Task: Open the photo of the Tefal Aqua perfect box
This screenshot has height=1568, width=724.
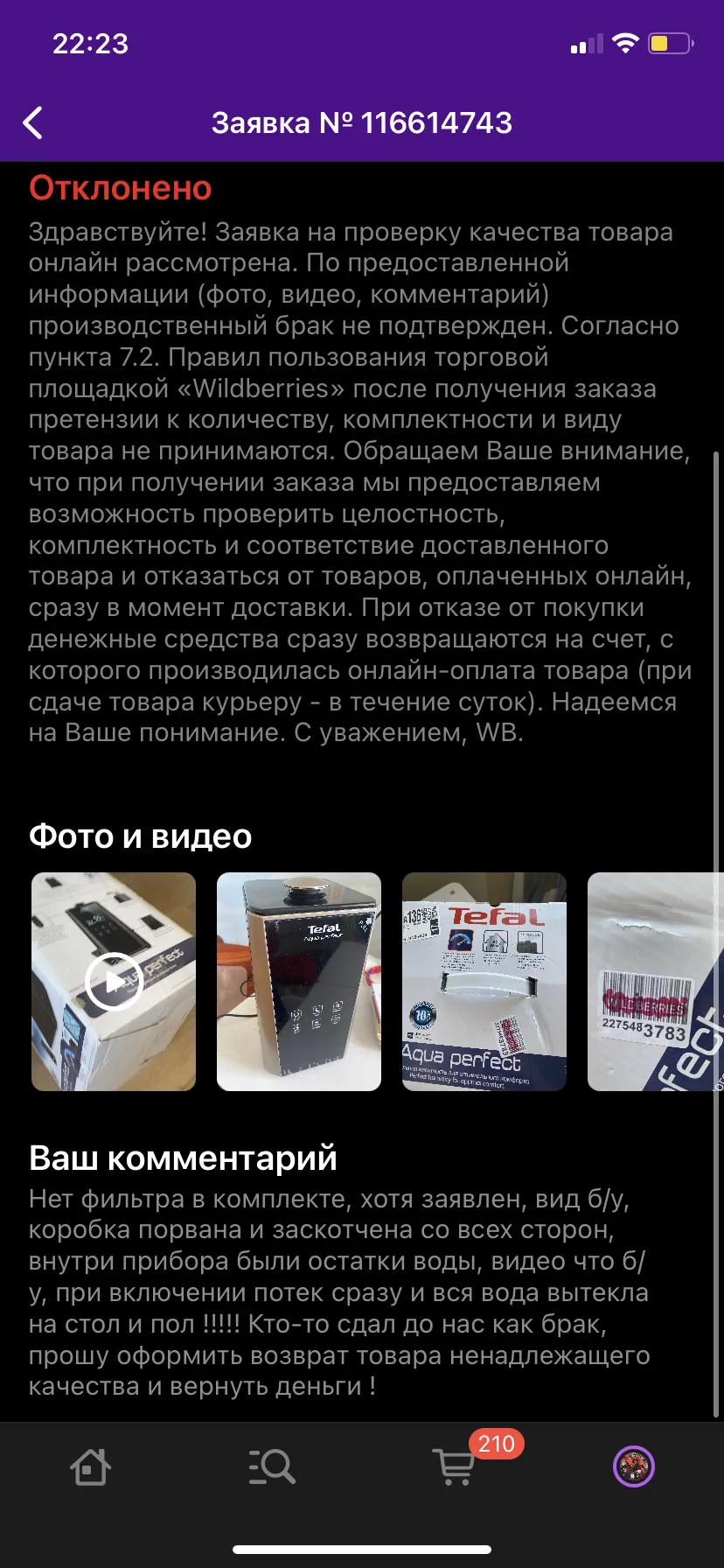Action: click(x=484, y=982)
